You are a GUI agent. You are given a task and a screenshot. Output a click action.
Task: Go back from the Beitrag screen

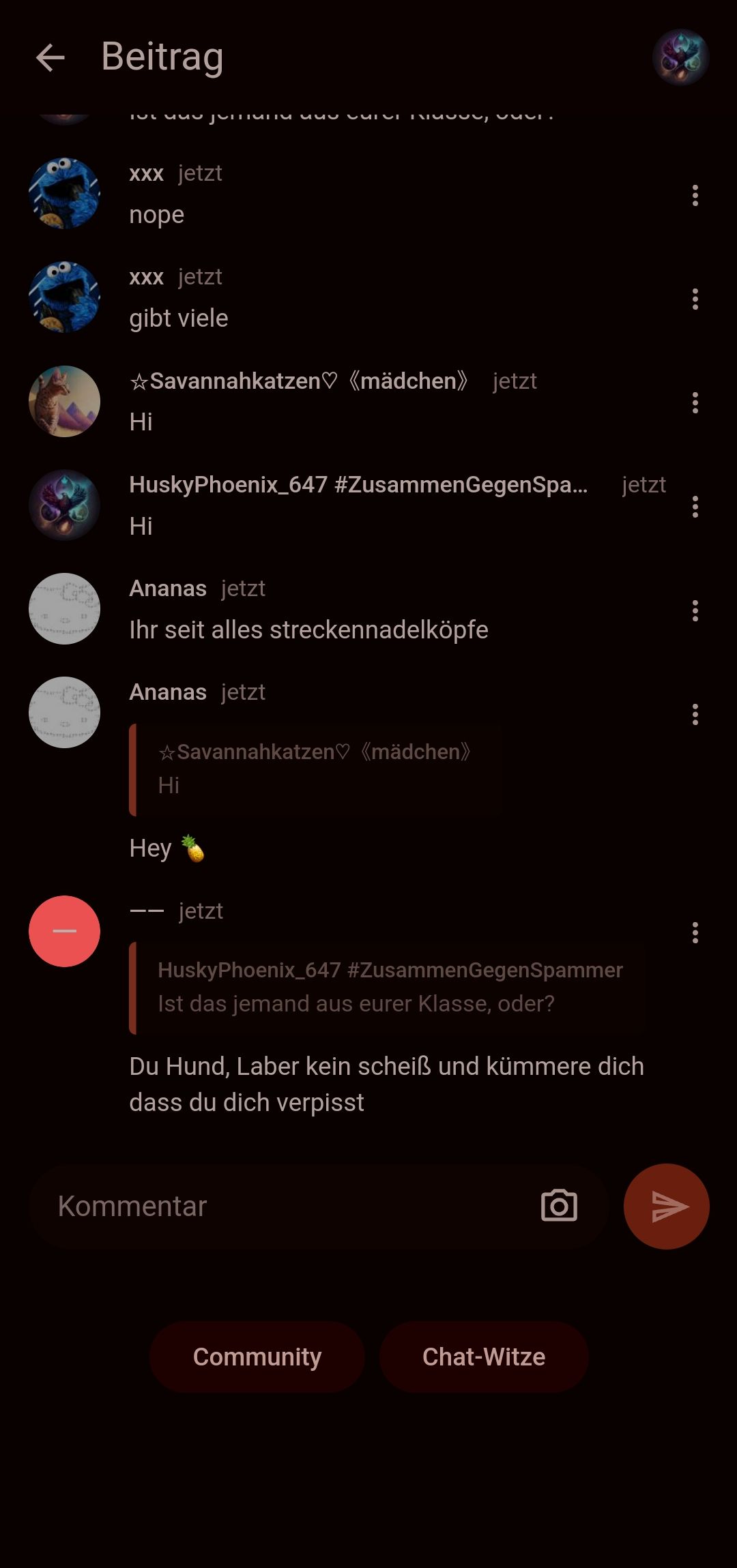(x=50, y=57)
